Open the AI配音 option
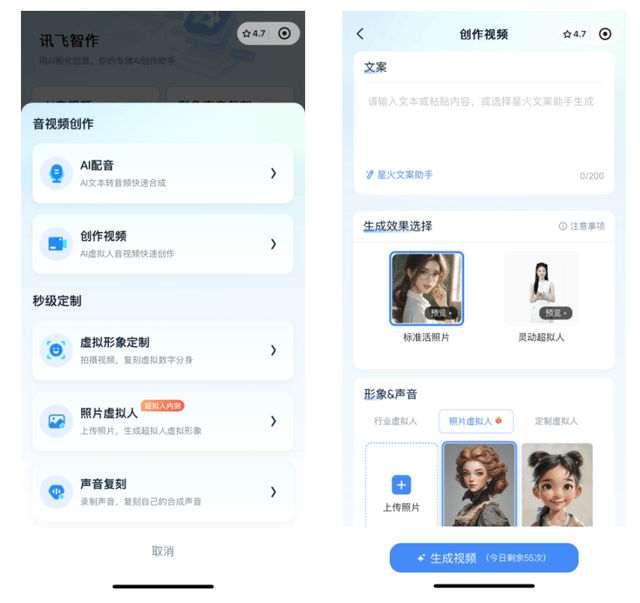The height and width of the screenshot is (603, 640). [163, 173]
